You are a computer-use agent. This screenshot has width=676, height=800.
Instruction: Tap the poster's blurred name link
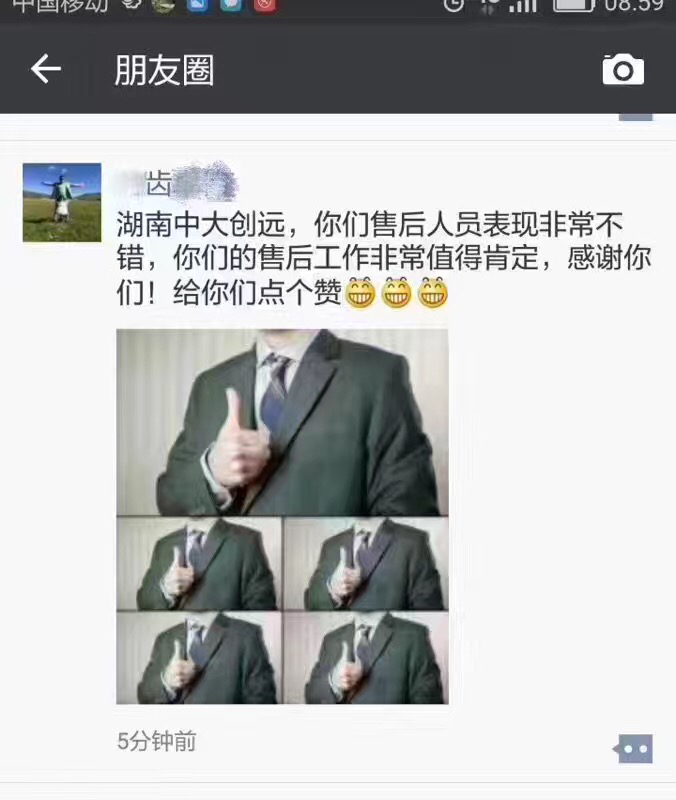coord(176,184)
